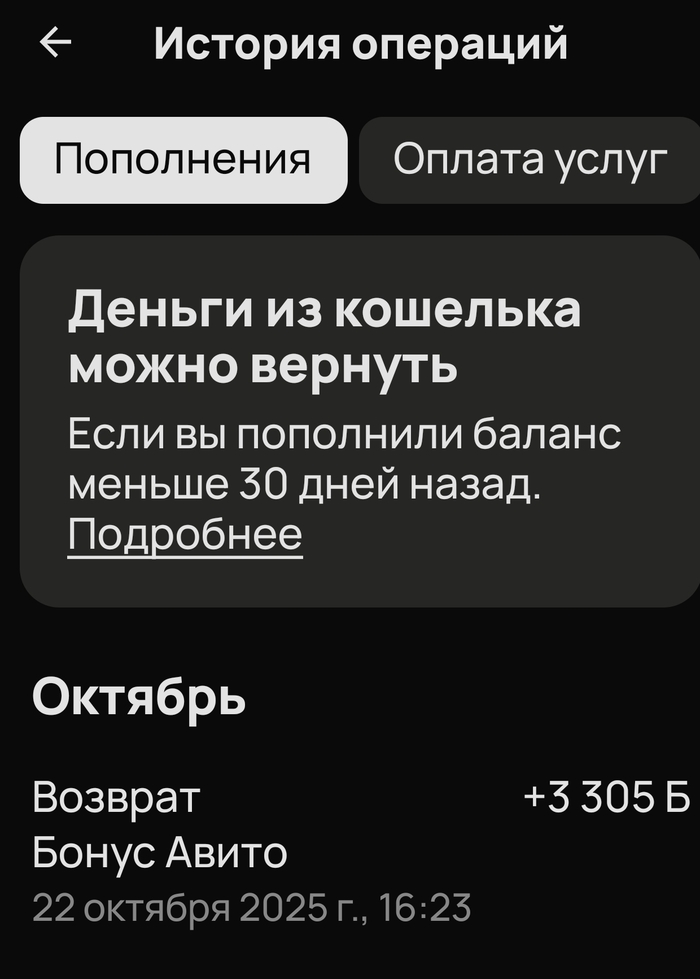Viewport: 700px width, 979px height.
Task: Open the Возврат Бонус Авито operation
Action: 350,853
